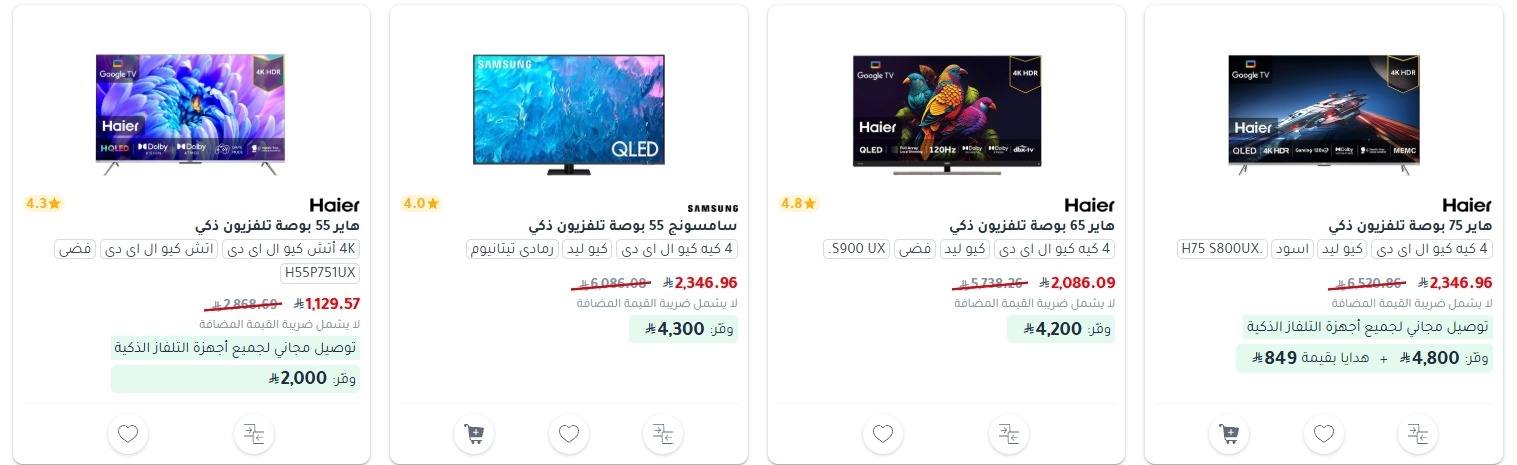Viewport: 1517px width, 465px height.
Task: Favorite the Samsung 55 inch TV with heart
Action: (568, 434)
